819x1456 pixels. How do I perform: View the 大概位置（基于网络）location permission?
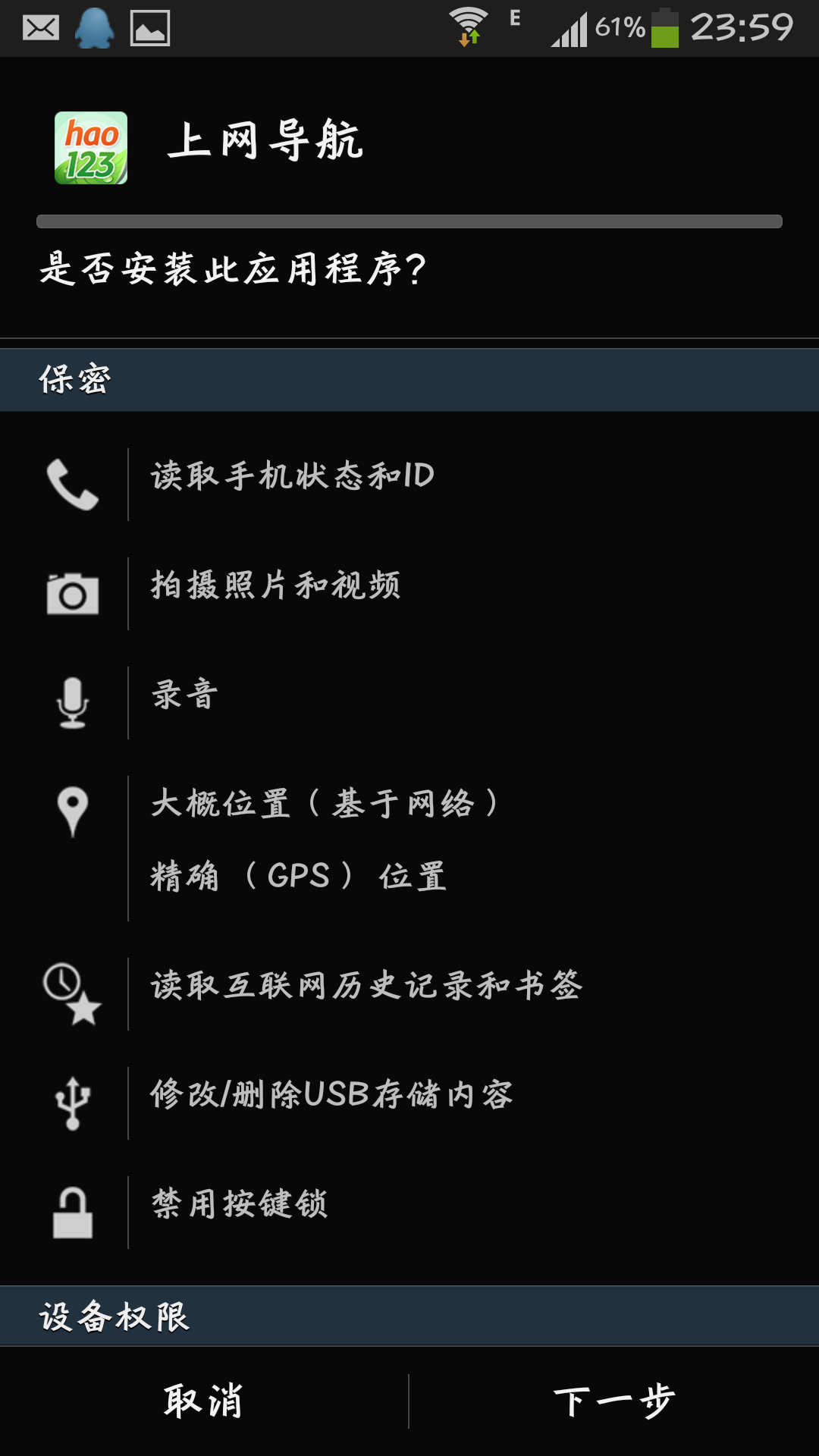coord(325,804)
